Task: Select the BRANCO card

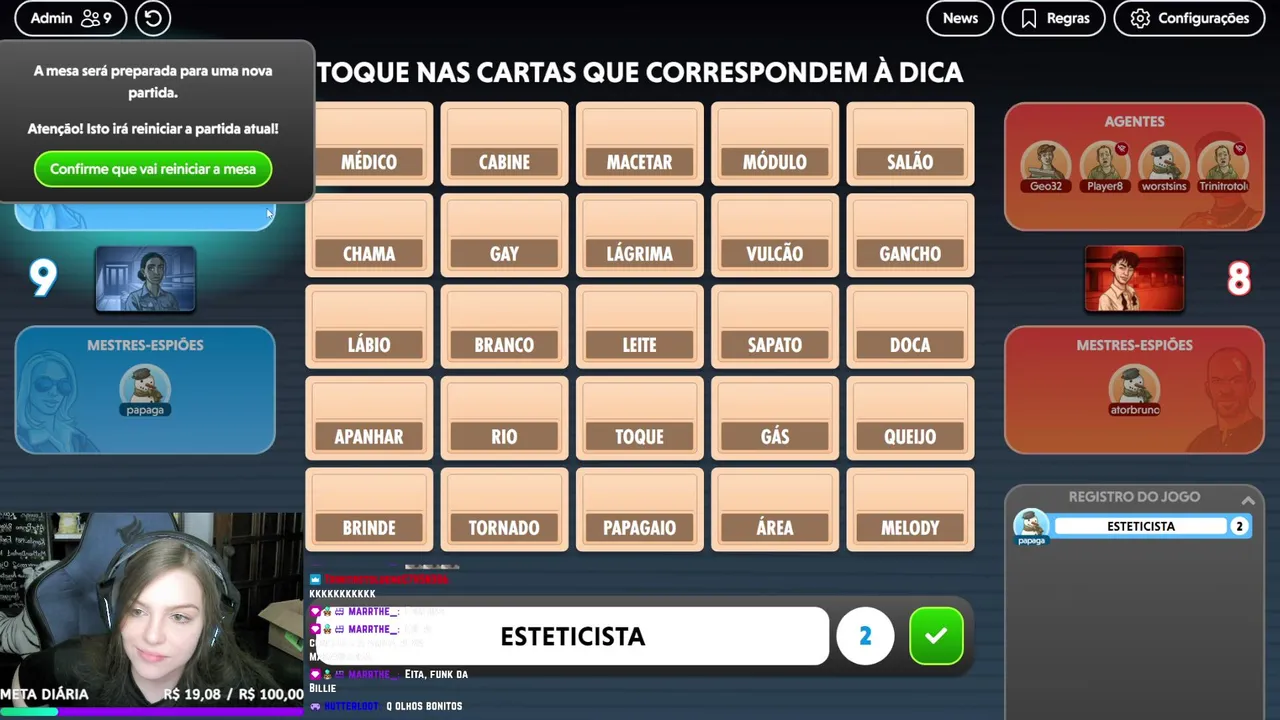Action: [504, 328]
